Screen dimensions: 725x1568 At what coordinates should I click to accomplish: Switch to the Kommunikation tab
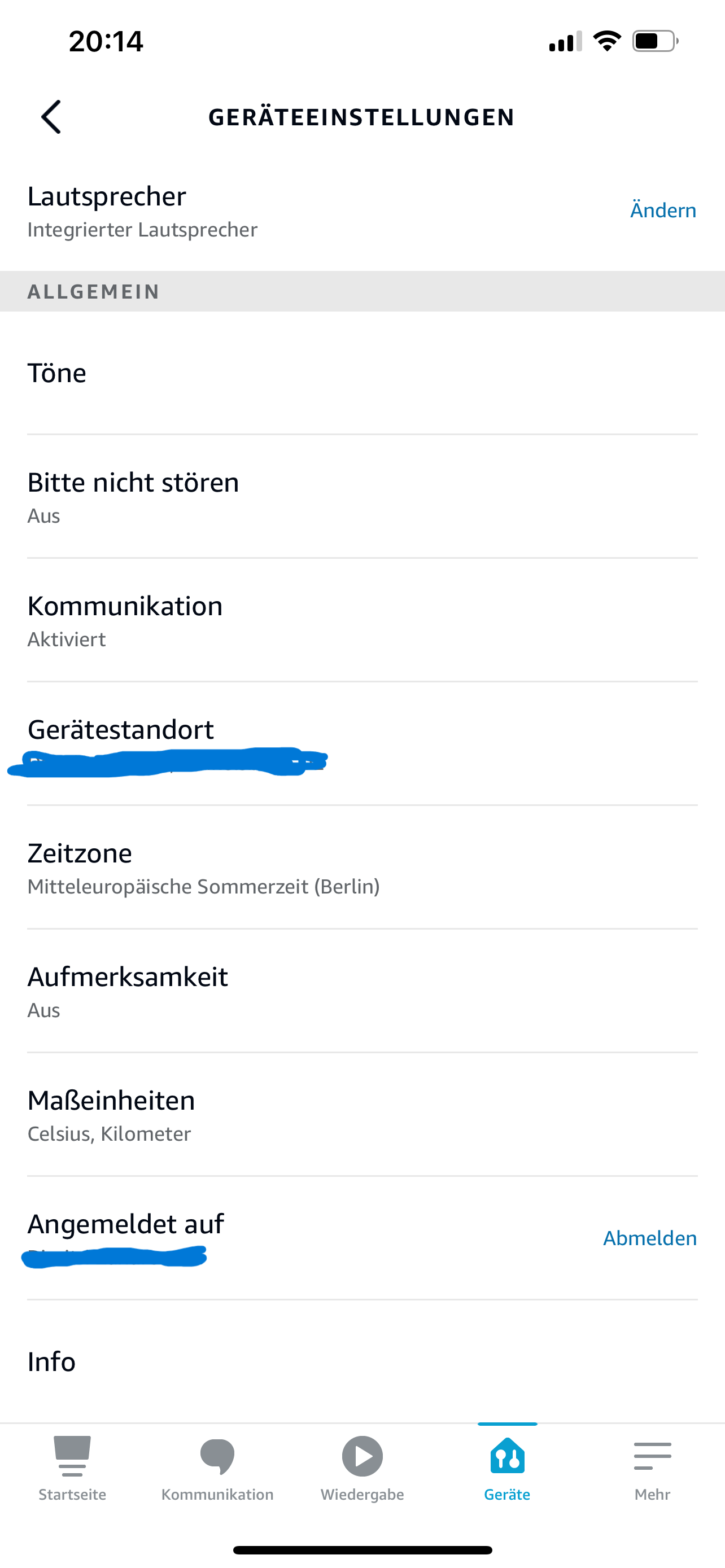tap(217, 1468)
